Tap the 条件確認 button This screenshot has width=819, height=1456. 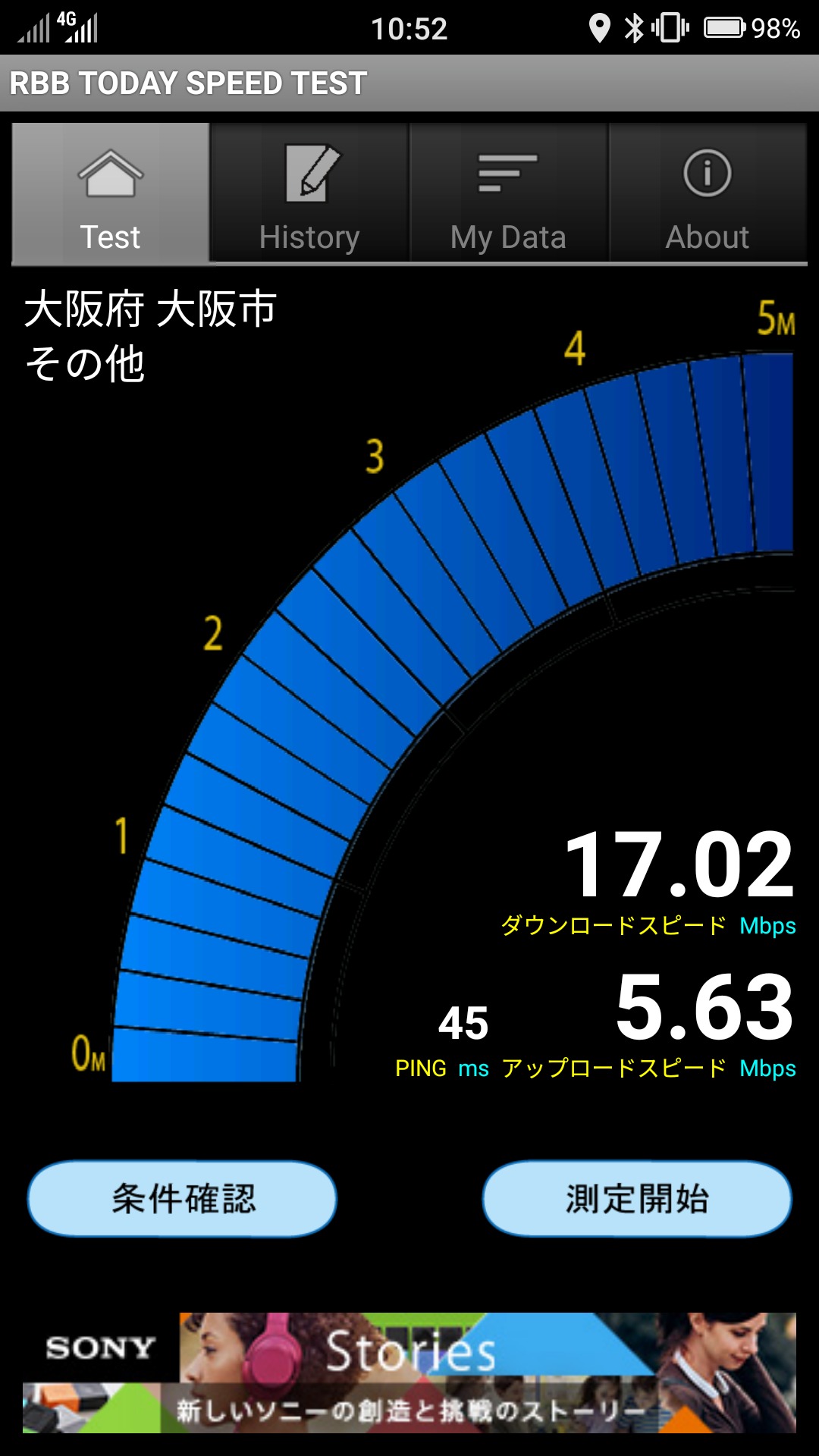183,1199
